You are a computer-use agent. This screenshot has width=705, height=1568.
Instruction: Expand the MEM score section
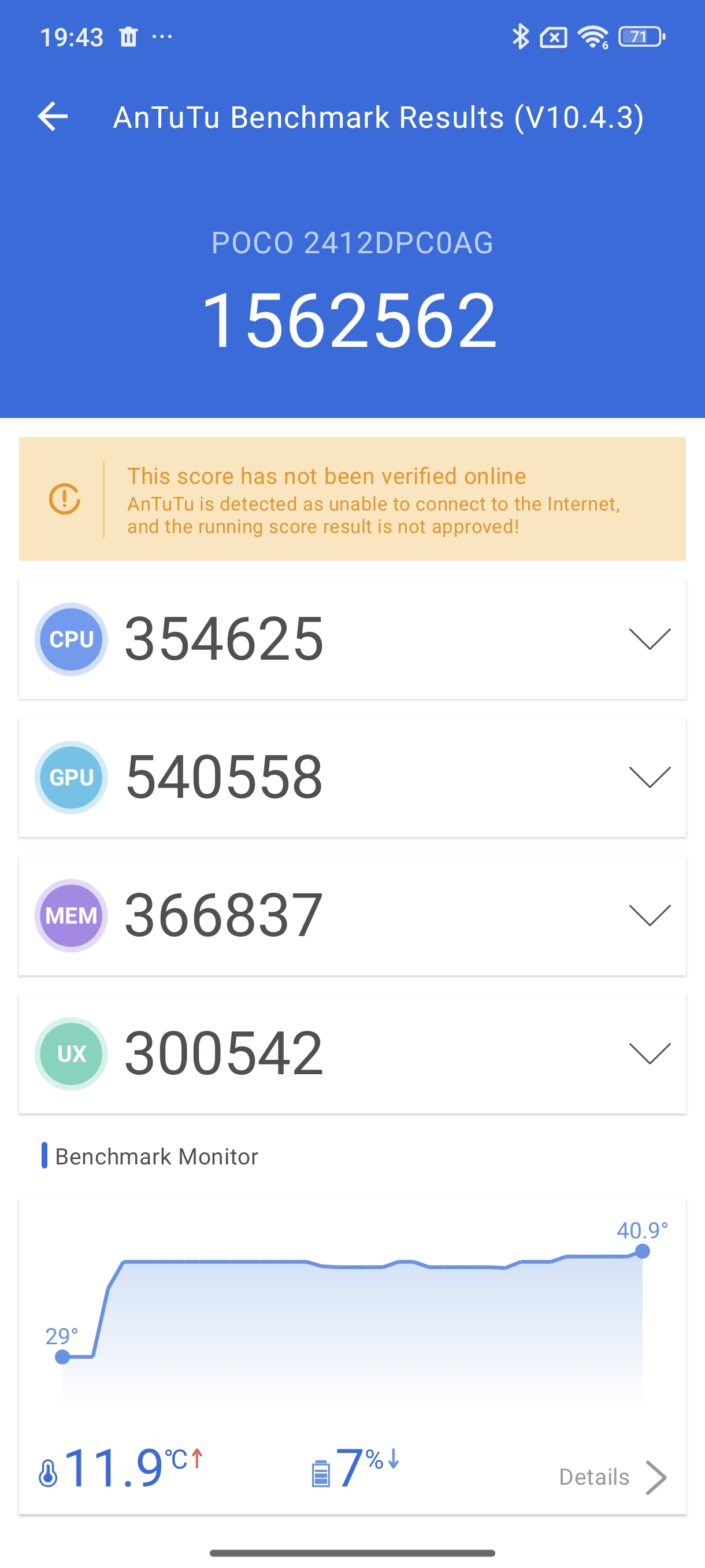tap(649, 915)
